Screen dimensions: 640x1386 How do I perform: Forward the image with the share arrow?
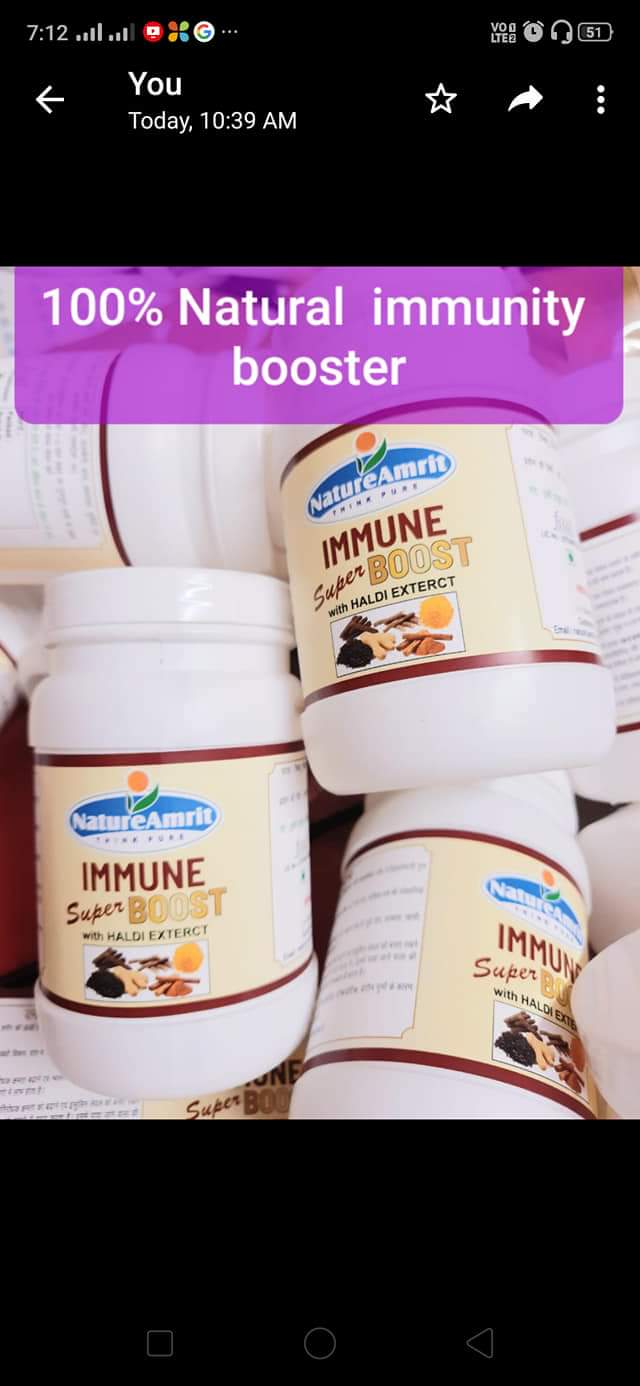(526, 98)
